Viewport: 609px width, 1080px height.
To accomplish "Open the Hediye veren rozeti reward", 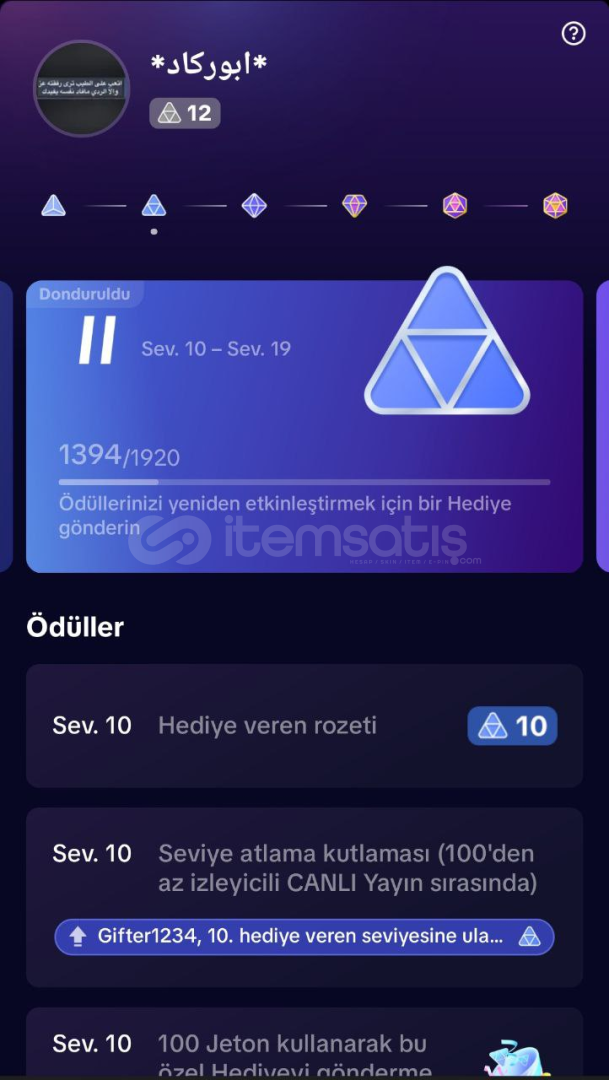I will click(304, 726).
